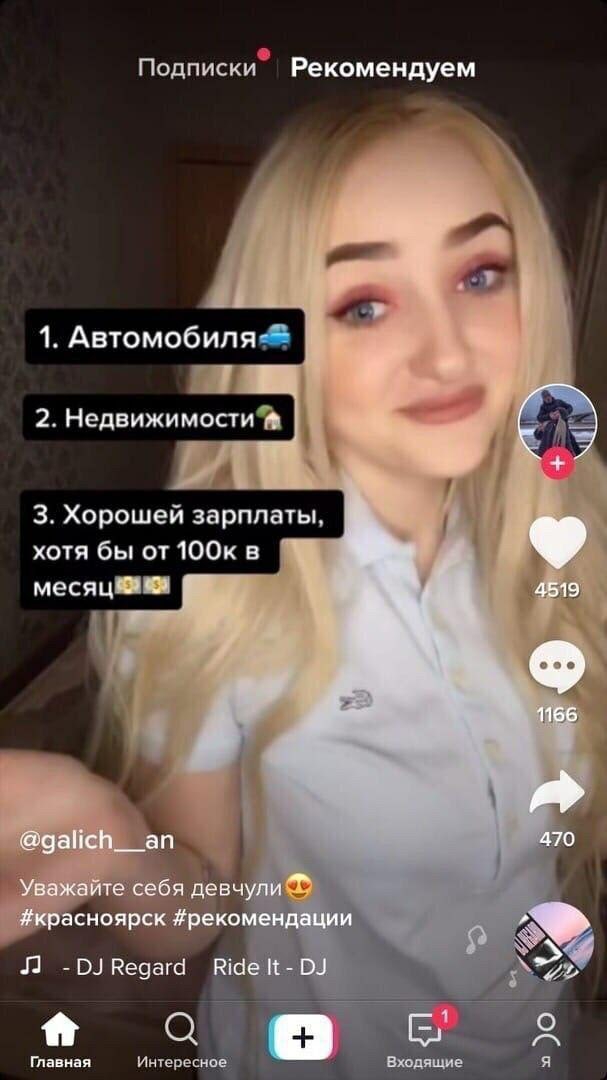Image resolution: width=607 pixels, height=1080 pixels.
Task: Open the creator's profile avatar
Action: (x=557, y=422)
